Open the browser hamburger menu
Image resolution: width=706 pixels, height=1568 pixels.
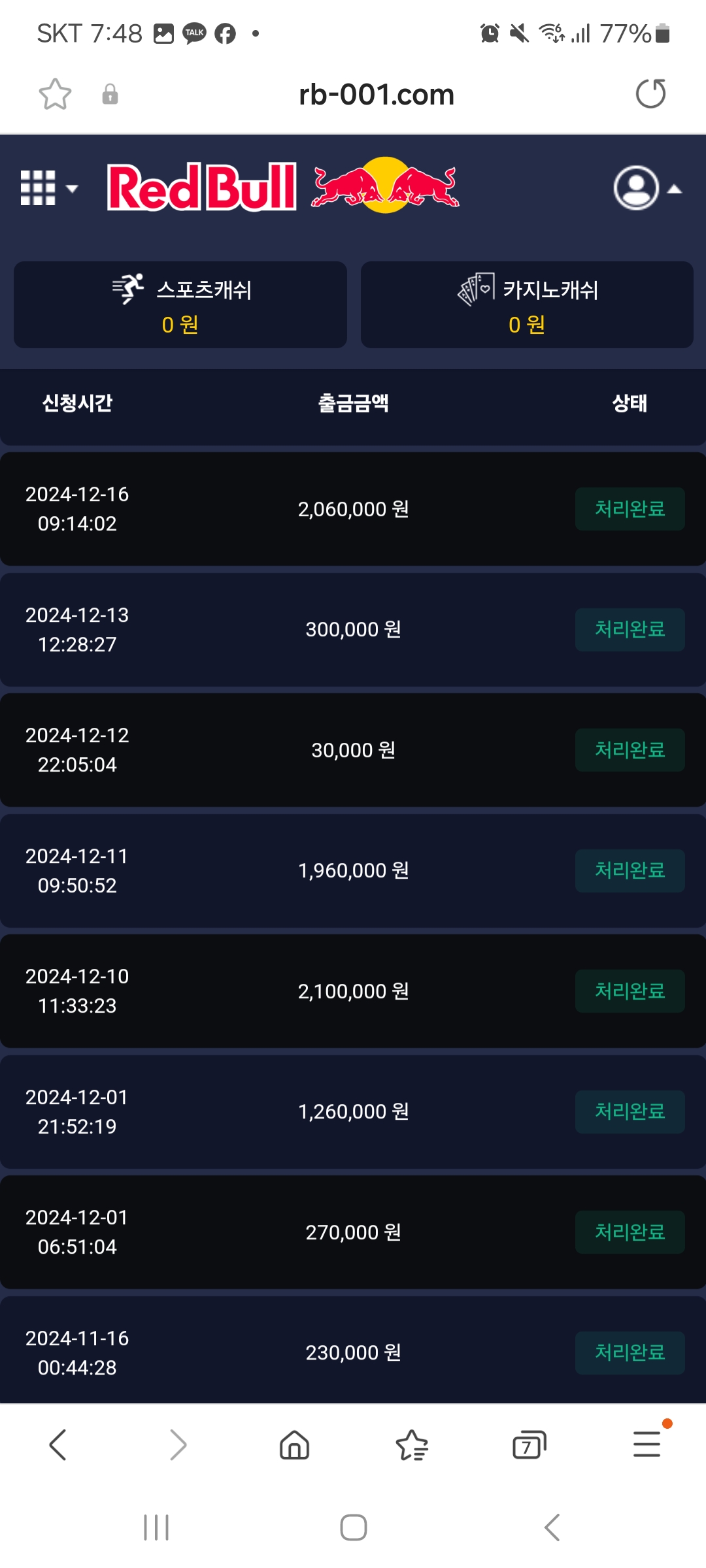[x=647, y=1445]
